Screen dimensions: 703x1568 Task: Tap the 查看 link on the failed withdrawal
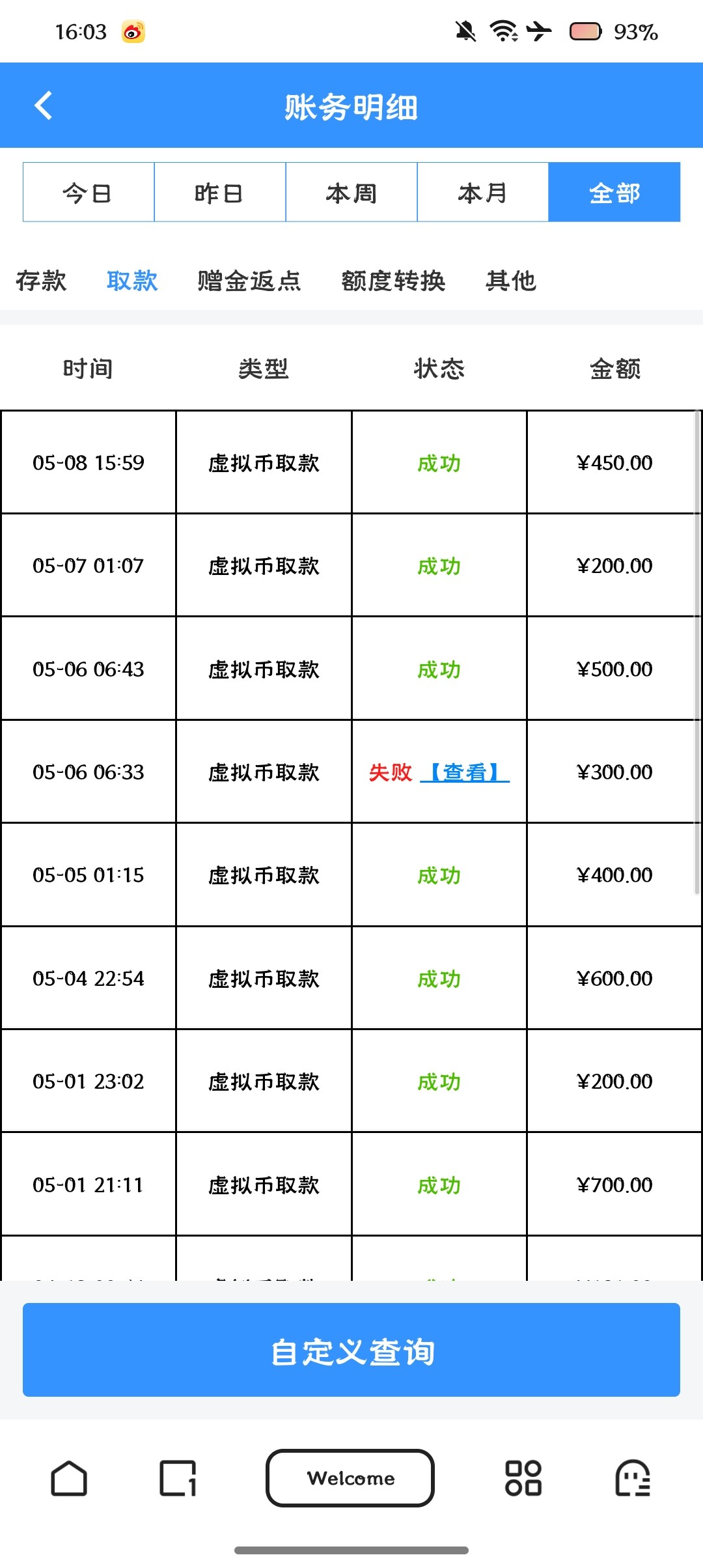[x=465, y=772]
